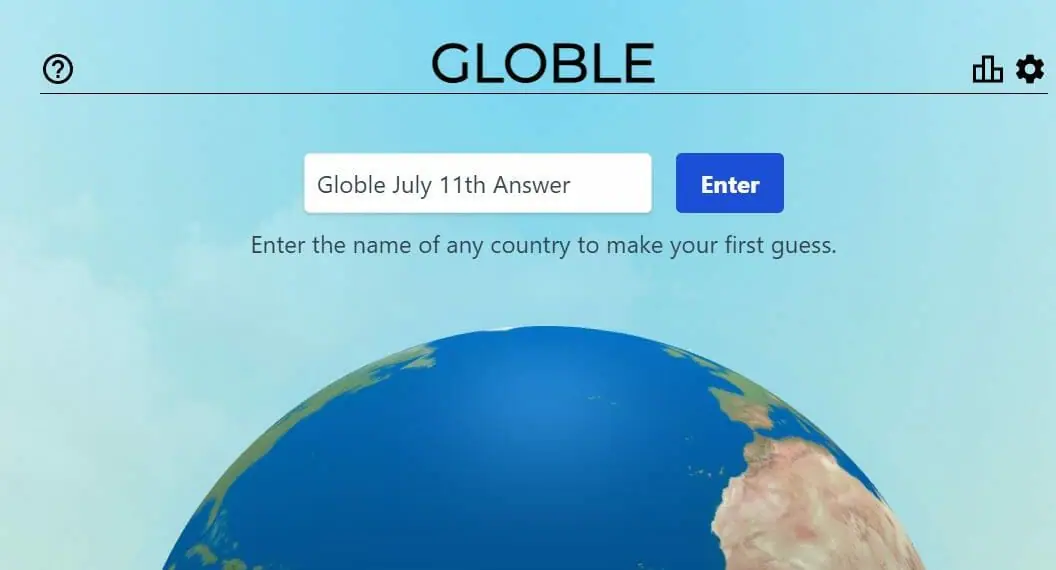Open the help question mark icon

[x=58, y=69]
